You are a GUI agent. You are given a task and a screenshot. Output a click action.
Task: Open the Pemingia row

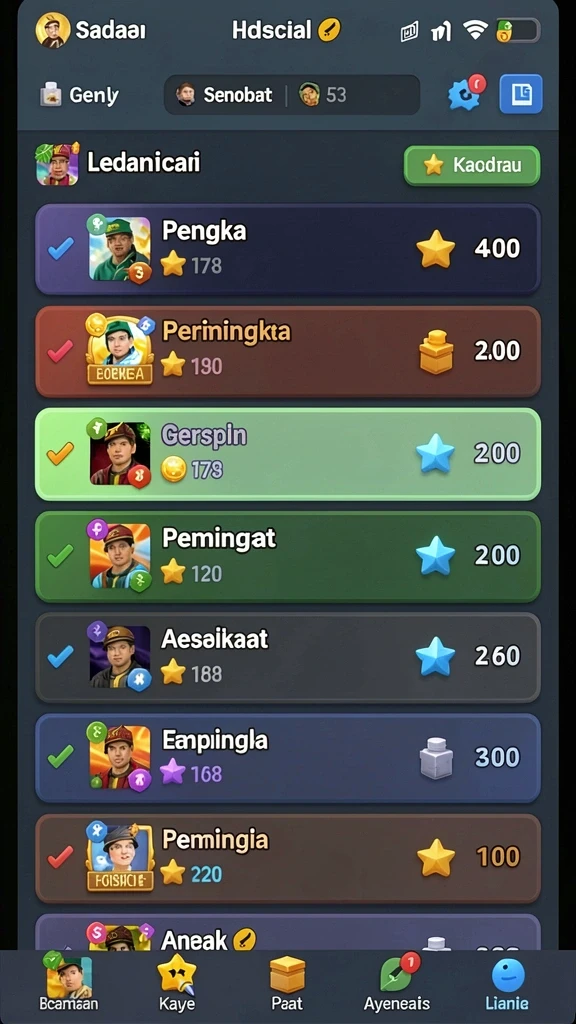pos(287,858)
